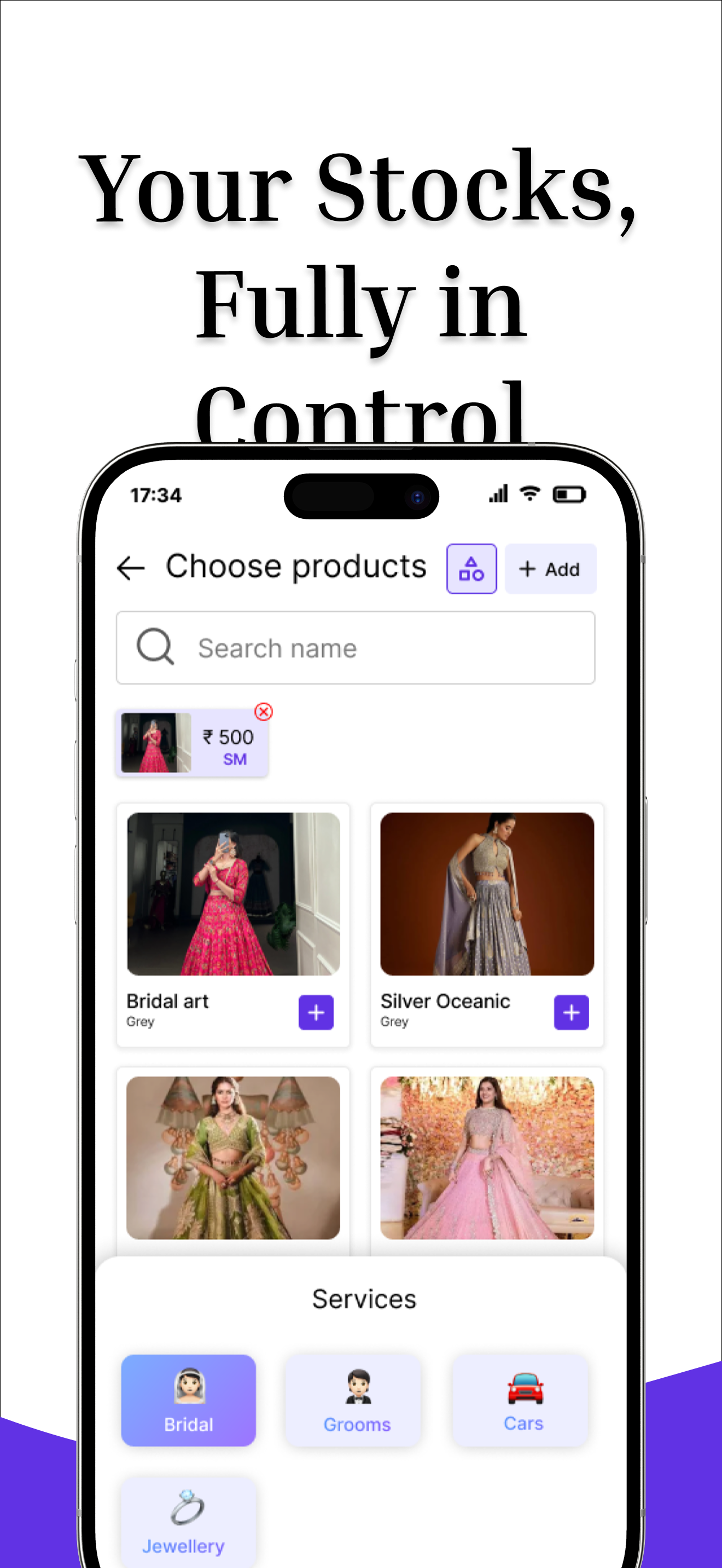Screen dimensions: 722x1568
Task: Remove the ₹500 selected item
Action: (264, 712)
